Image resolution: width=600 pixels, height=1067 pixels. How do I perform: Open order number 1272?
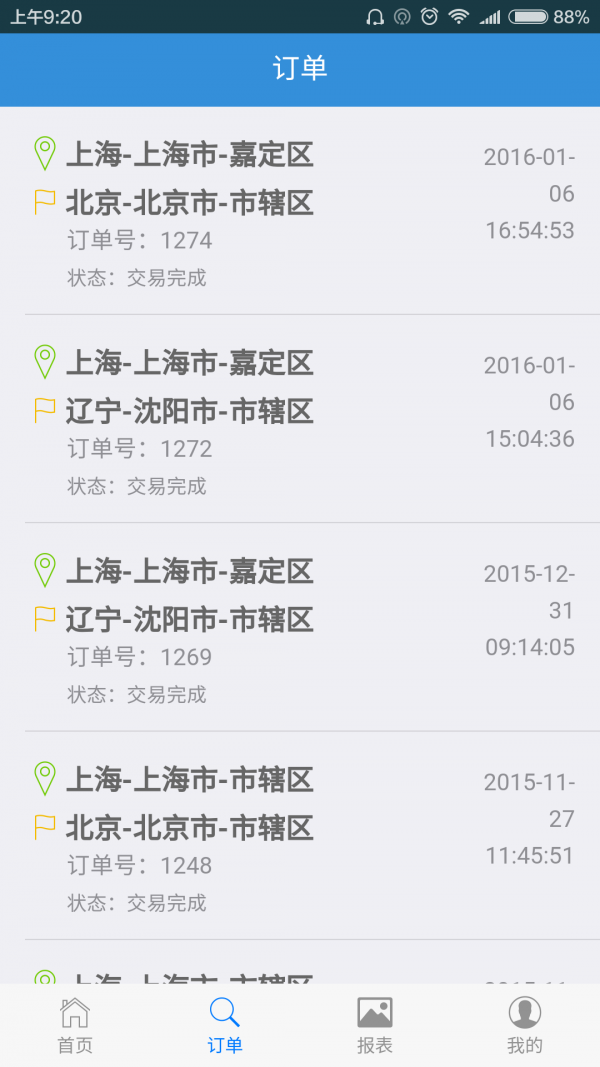point(300,419)
